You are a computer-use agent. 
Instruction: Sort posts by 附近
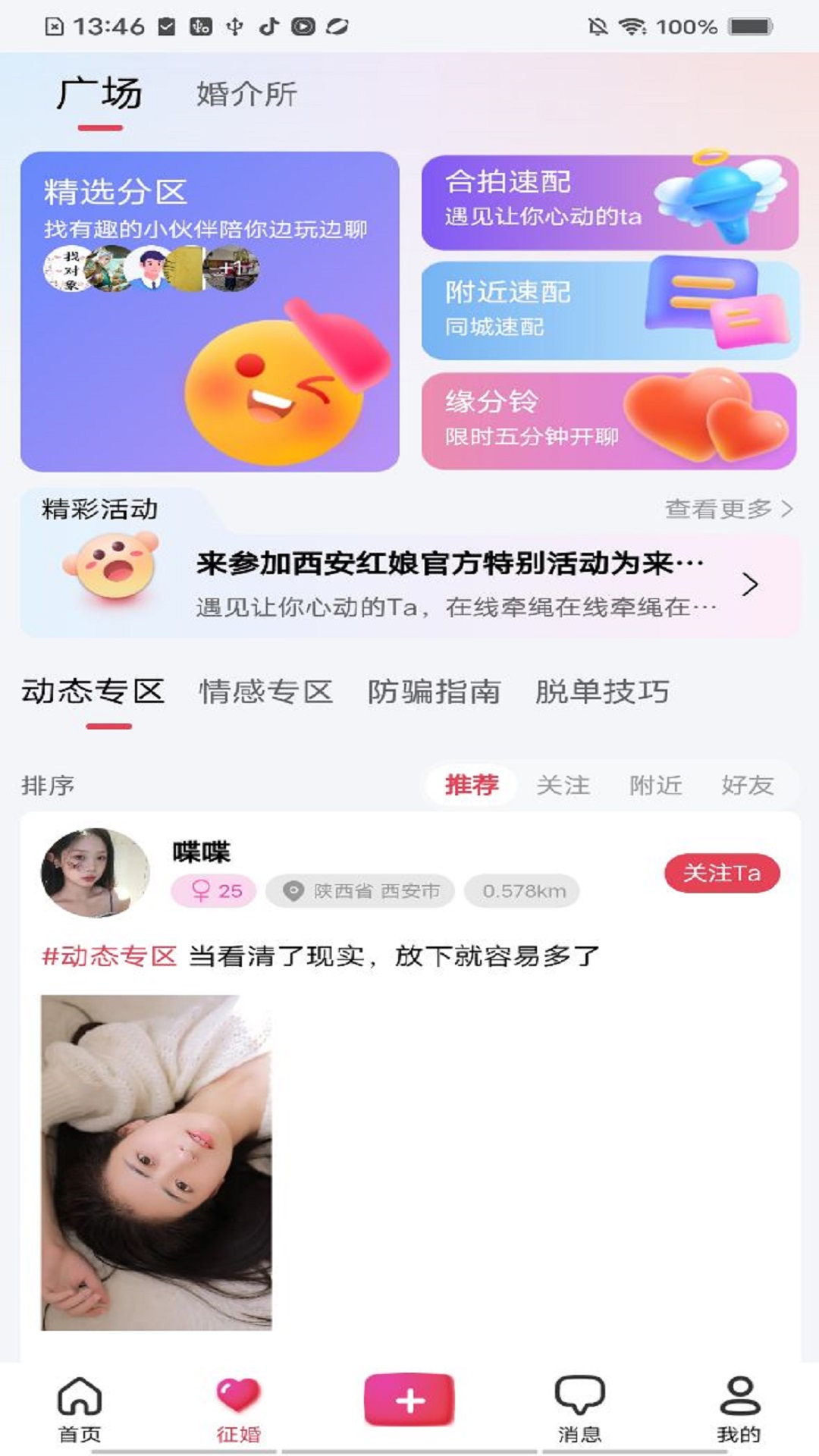coord(655,785)
